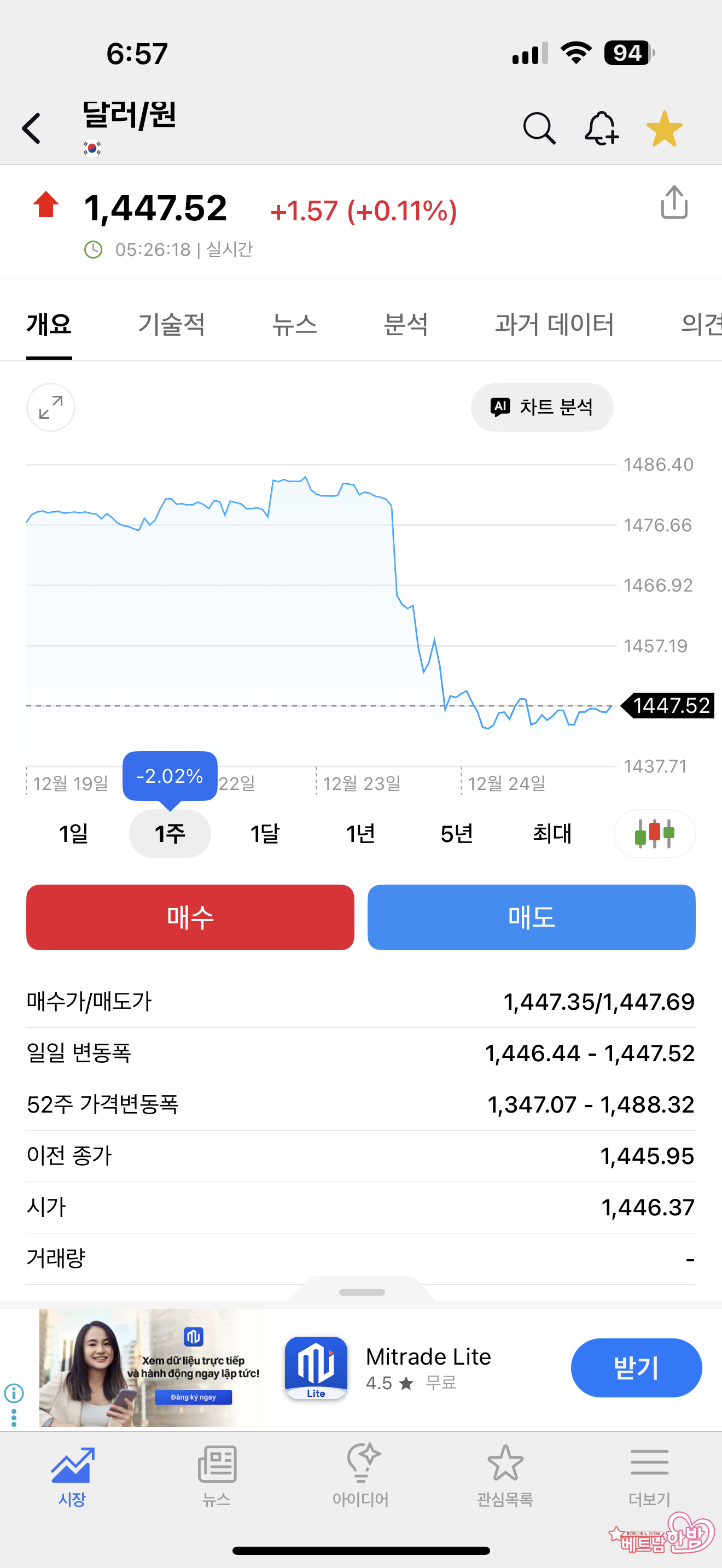Image resolution: width=722 pixels, height=1568 pixels.
Task: Get the Mitrade Lite app via 받기
Action: (x=636, y=1368)
